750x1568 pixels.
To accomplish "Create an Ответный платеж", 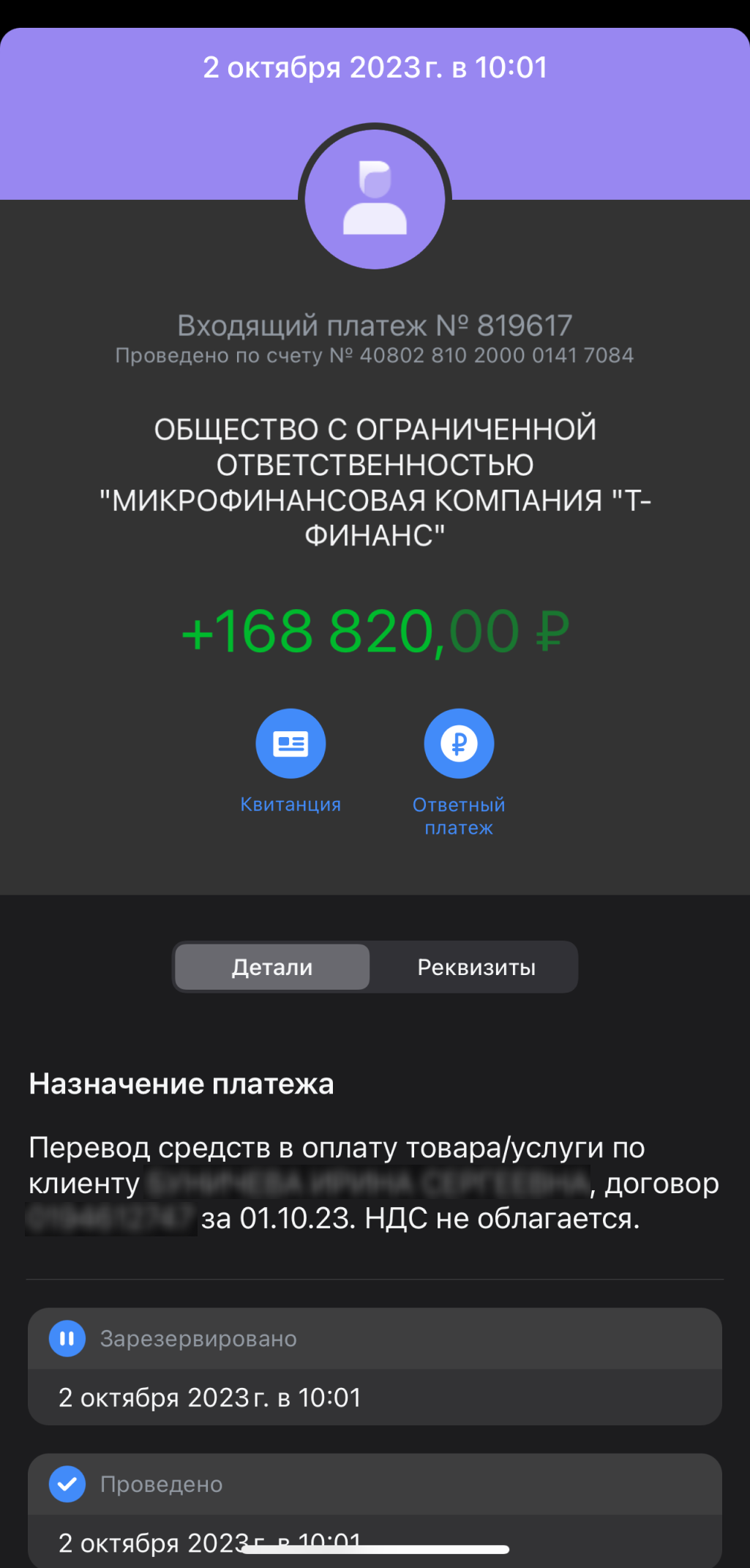I will pos(459,744).
